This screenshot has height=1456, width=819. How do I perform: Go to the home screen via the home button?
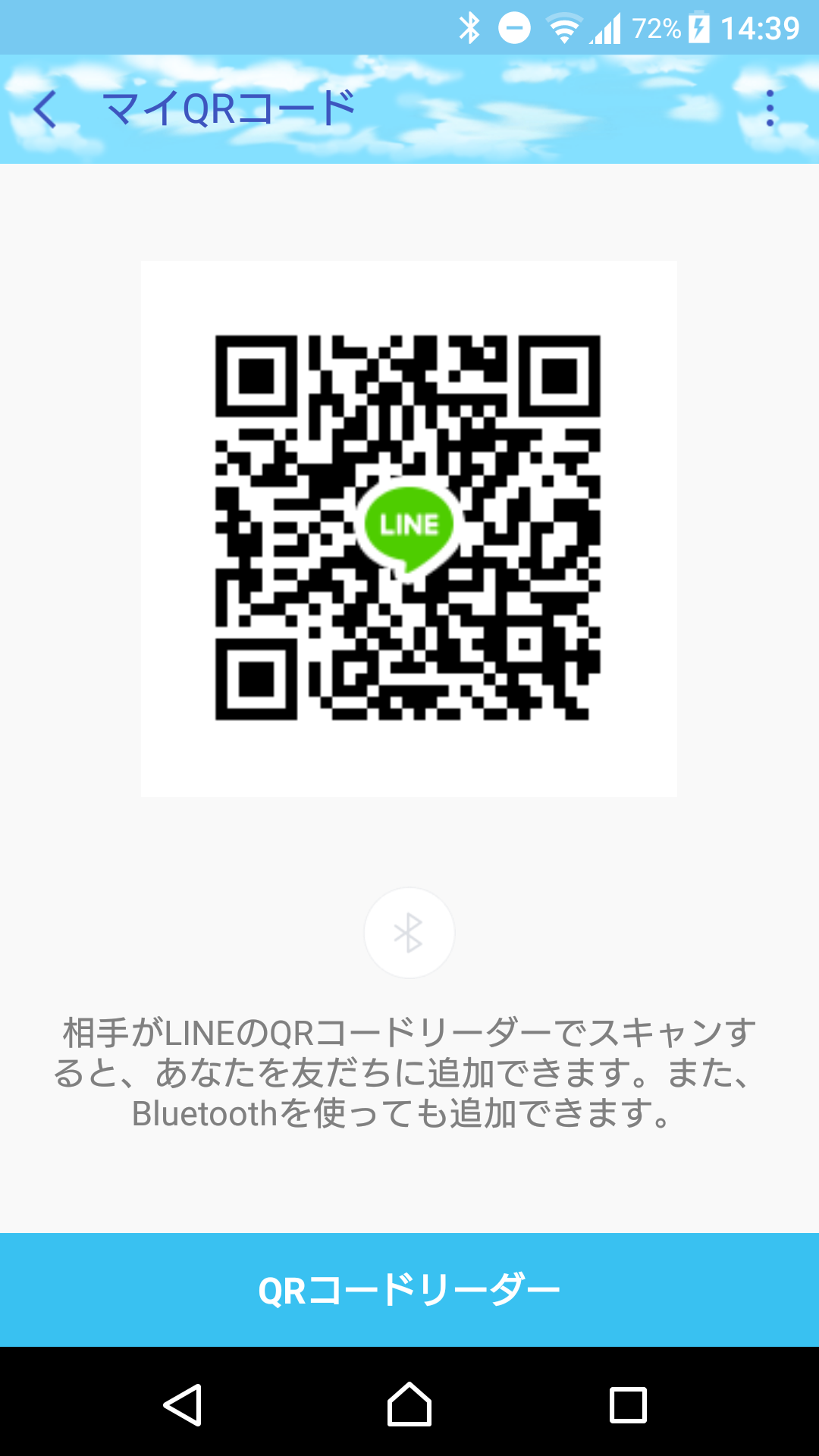409,1404
